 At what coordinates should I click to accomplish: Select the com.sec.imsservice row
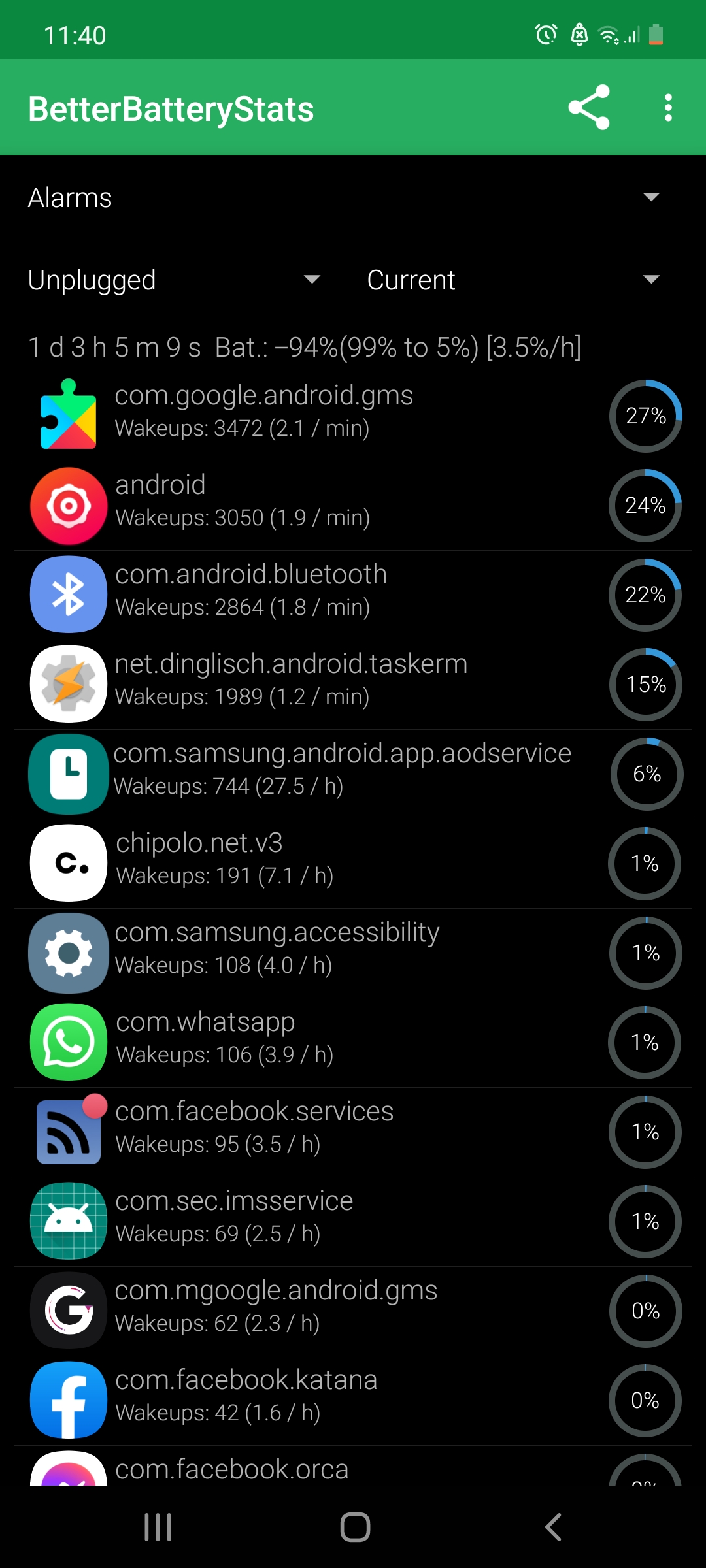pos(353,1221)
